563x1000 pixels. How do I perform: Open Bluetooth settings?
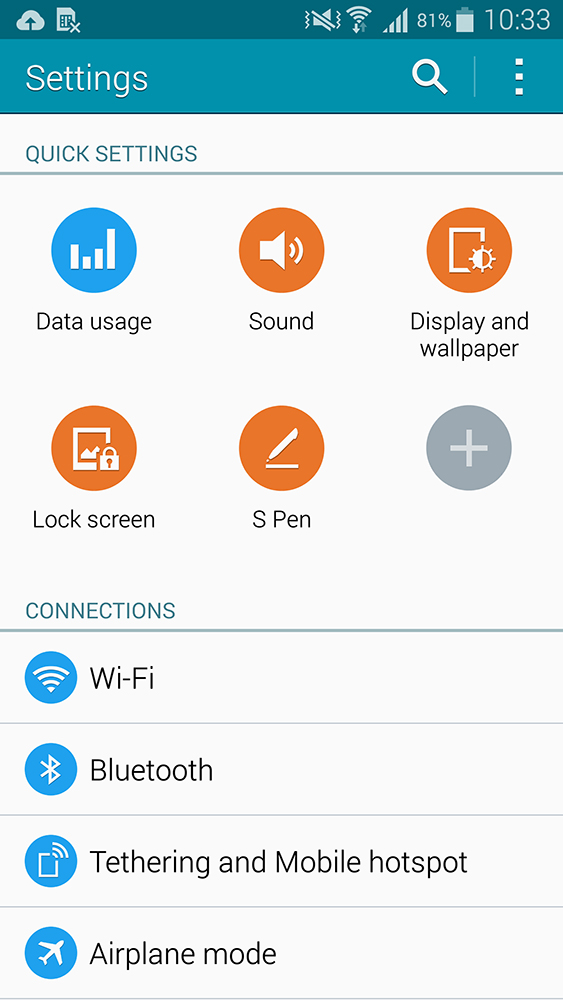point(281,769)
